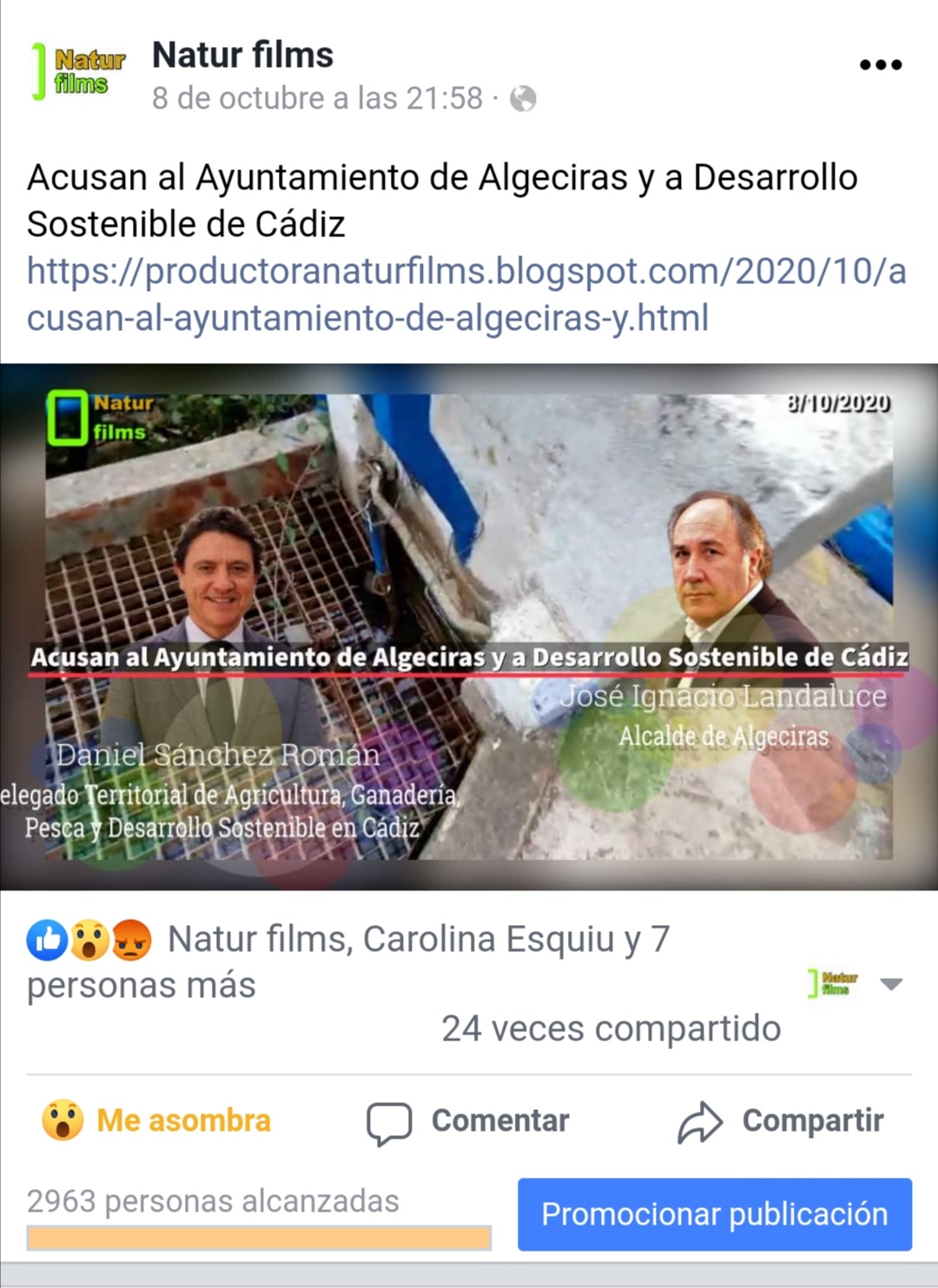Image resolution: width=938 pixels, height=1288 pixels.
Task: Open the 8 de octubre post timestamp
Action: pyautogui.click(x=316, y=99)
